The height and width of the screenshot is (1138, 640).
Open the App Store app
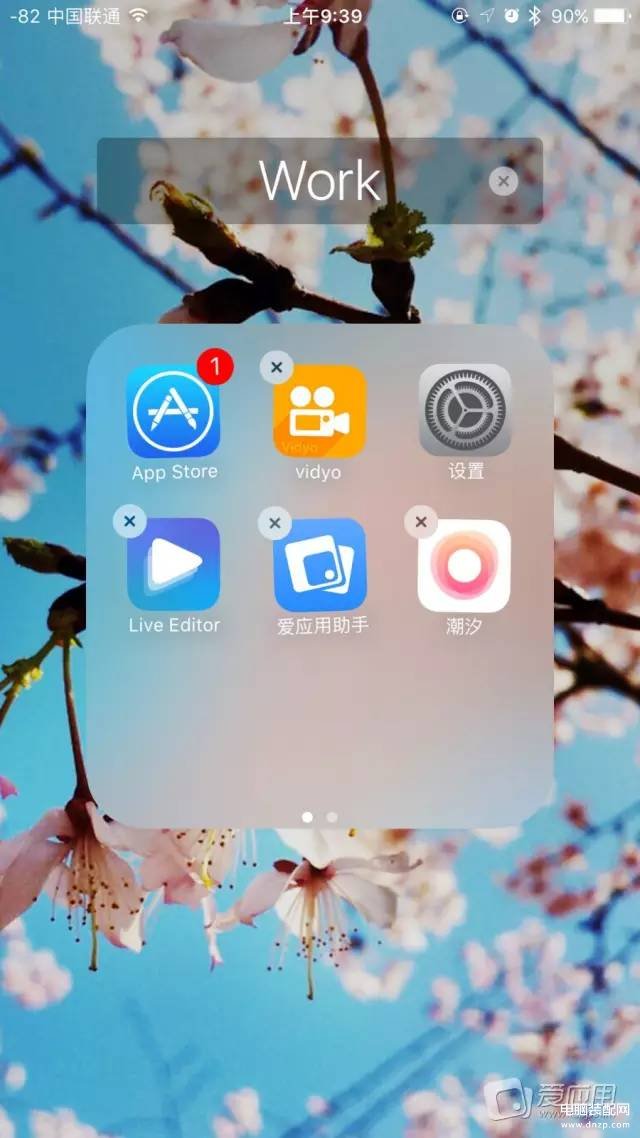click(x=173, y=412)
